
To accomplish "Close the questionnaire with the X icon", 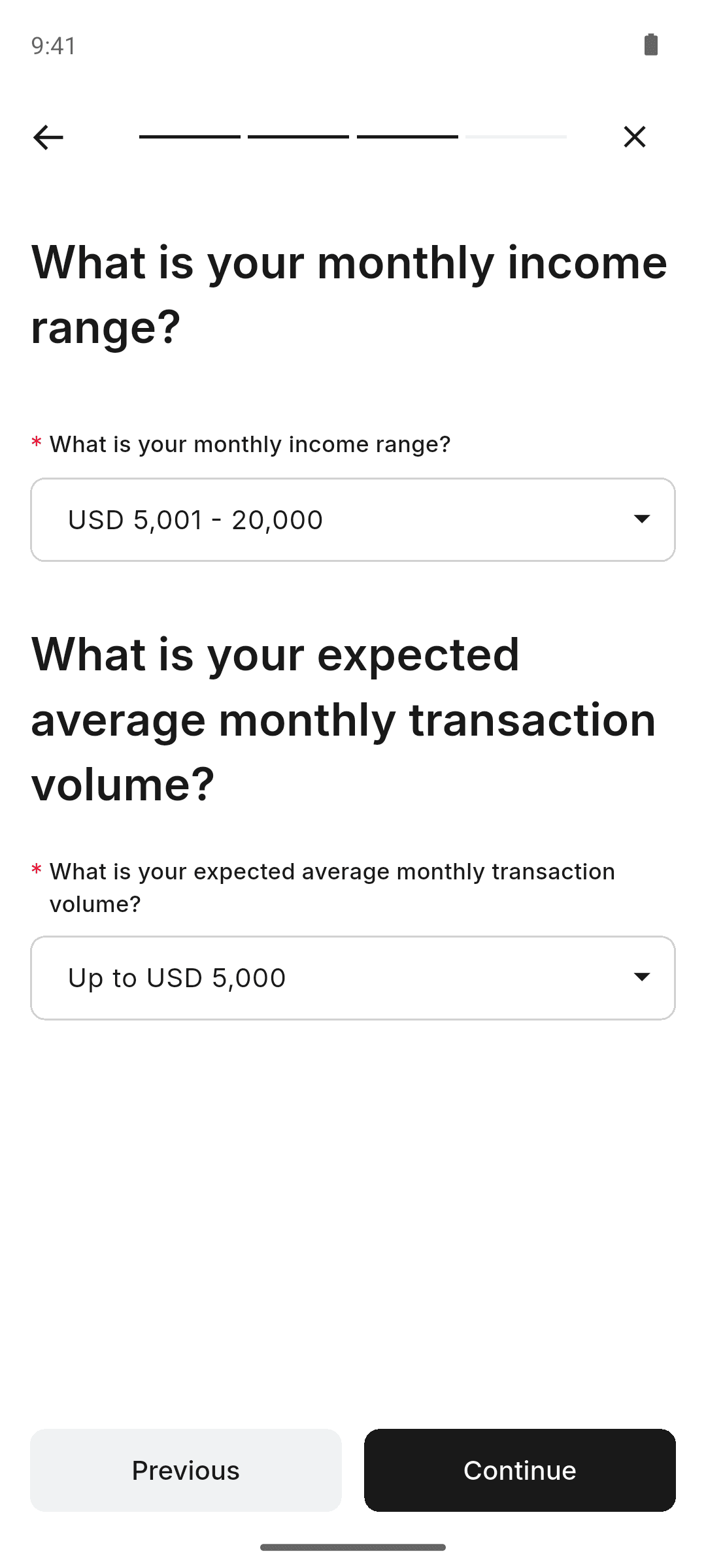I will click(634, 137).
